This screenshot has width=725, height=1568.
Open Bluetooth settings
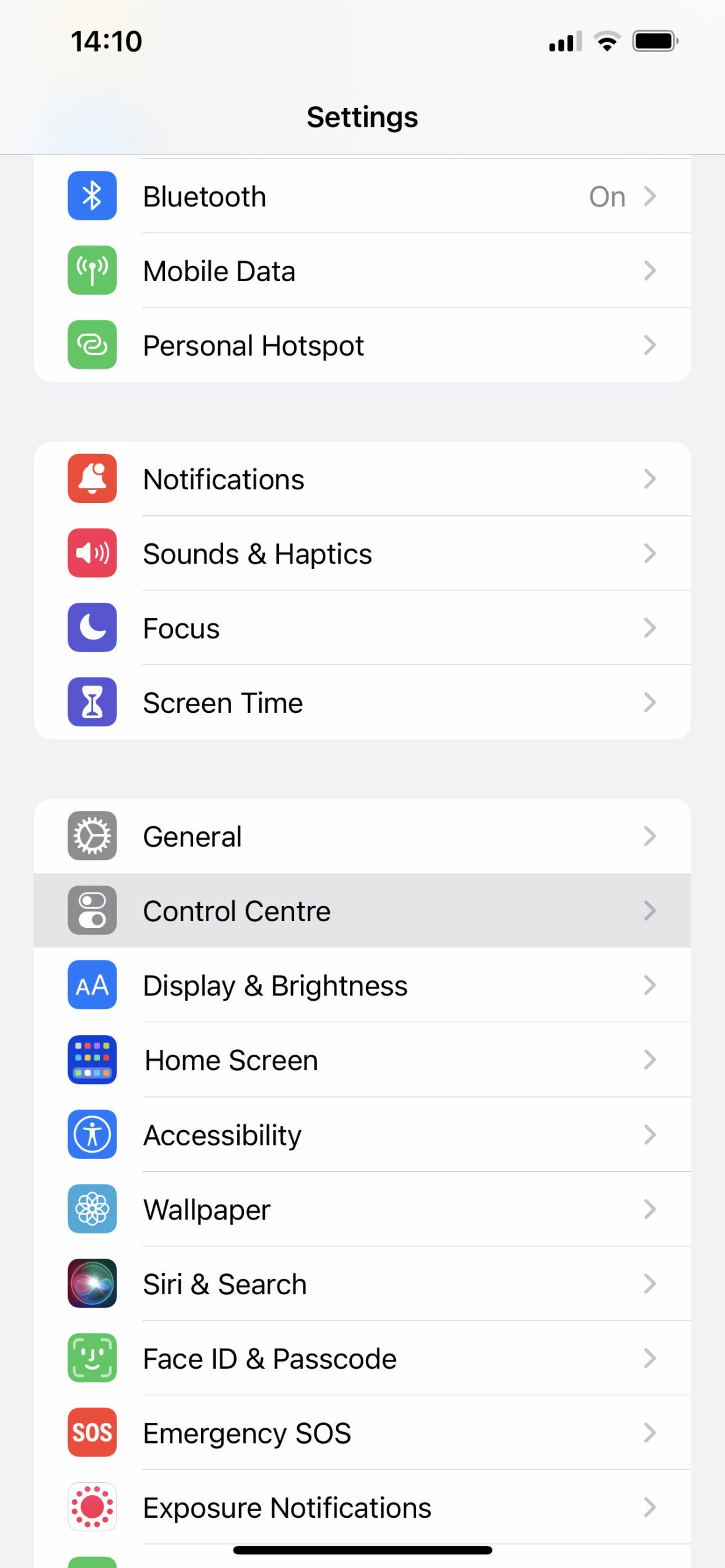pyautogui.click(x=362, y=196)
